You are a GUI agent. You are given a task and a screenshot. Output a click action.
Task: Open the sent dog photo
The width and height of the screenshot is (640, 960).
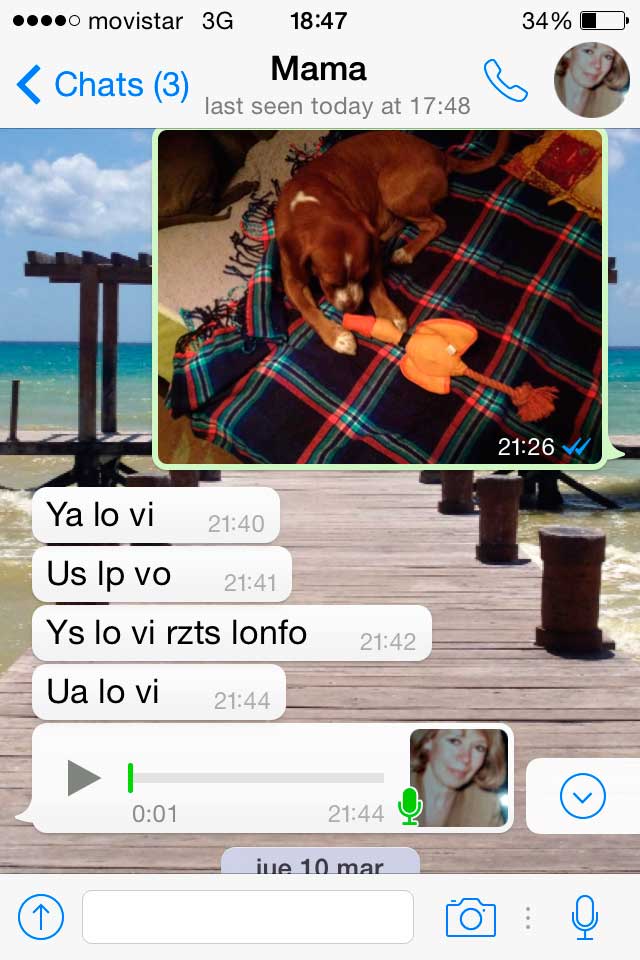coord(380,297)
